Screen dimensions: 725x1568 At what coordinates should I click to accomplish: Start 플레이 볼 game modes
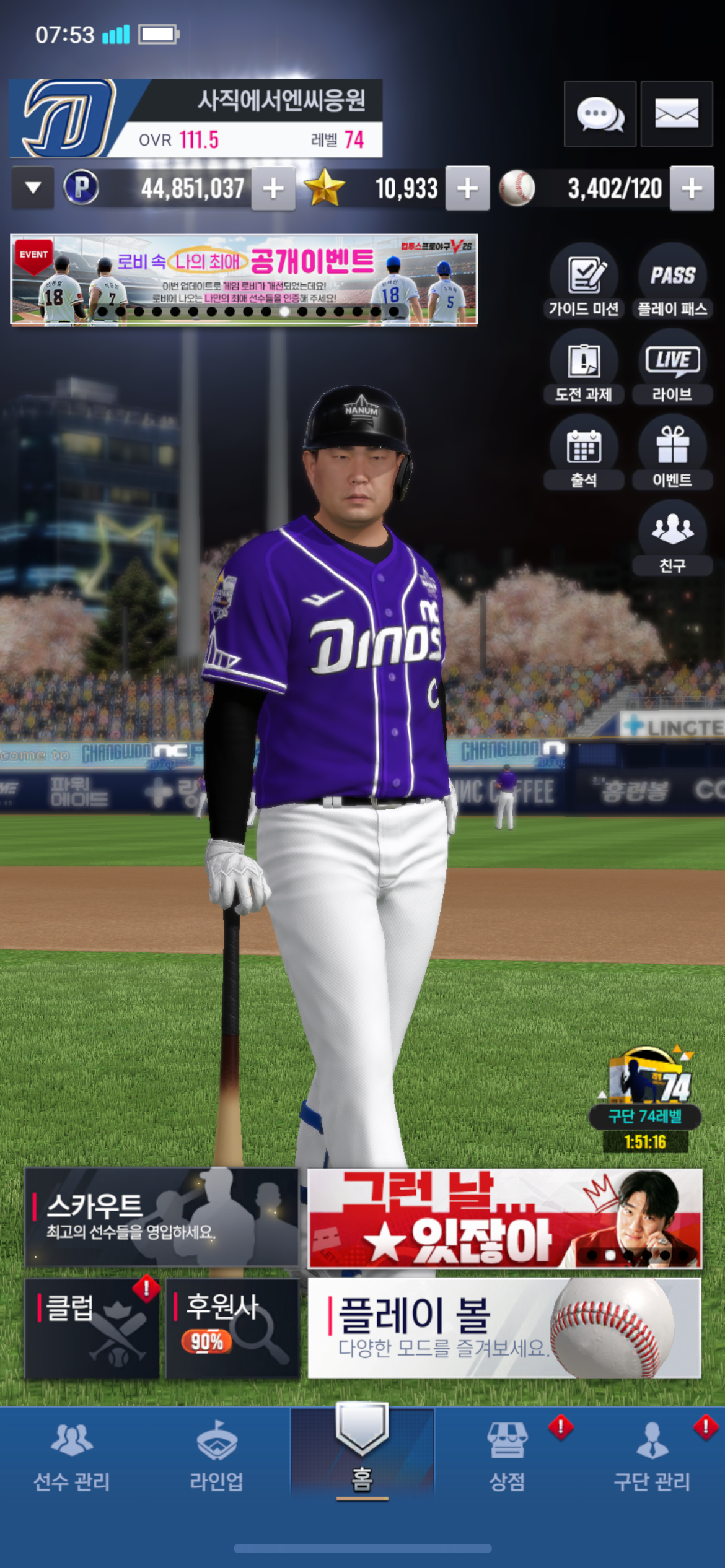pyautogui.click(x=504, y=1328)
